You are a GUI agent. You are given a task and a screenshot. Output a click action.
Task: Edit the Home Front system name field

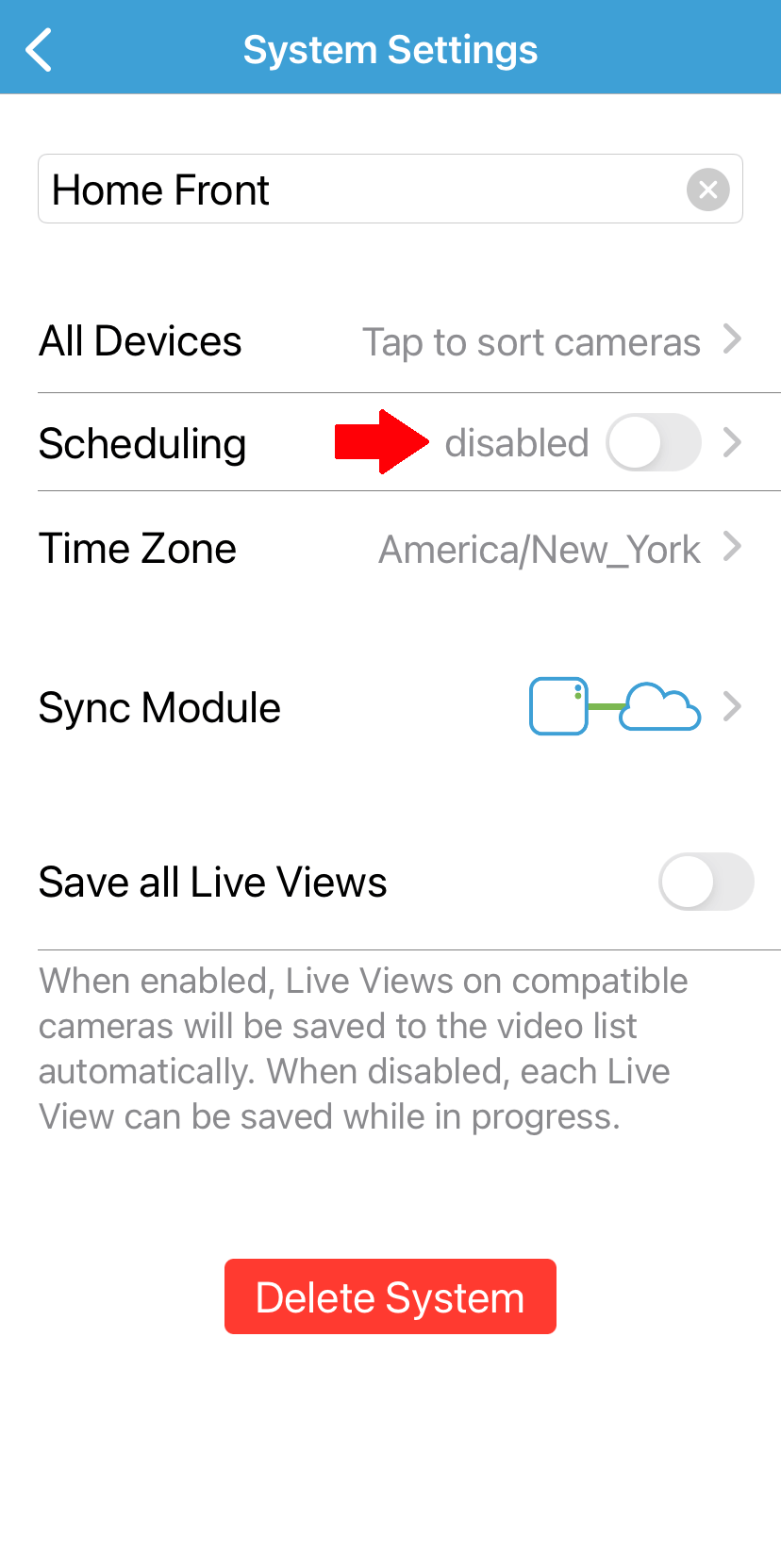point(358,190)
